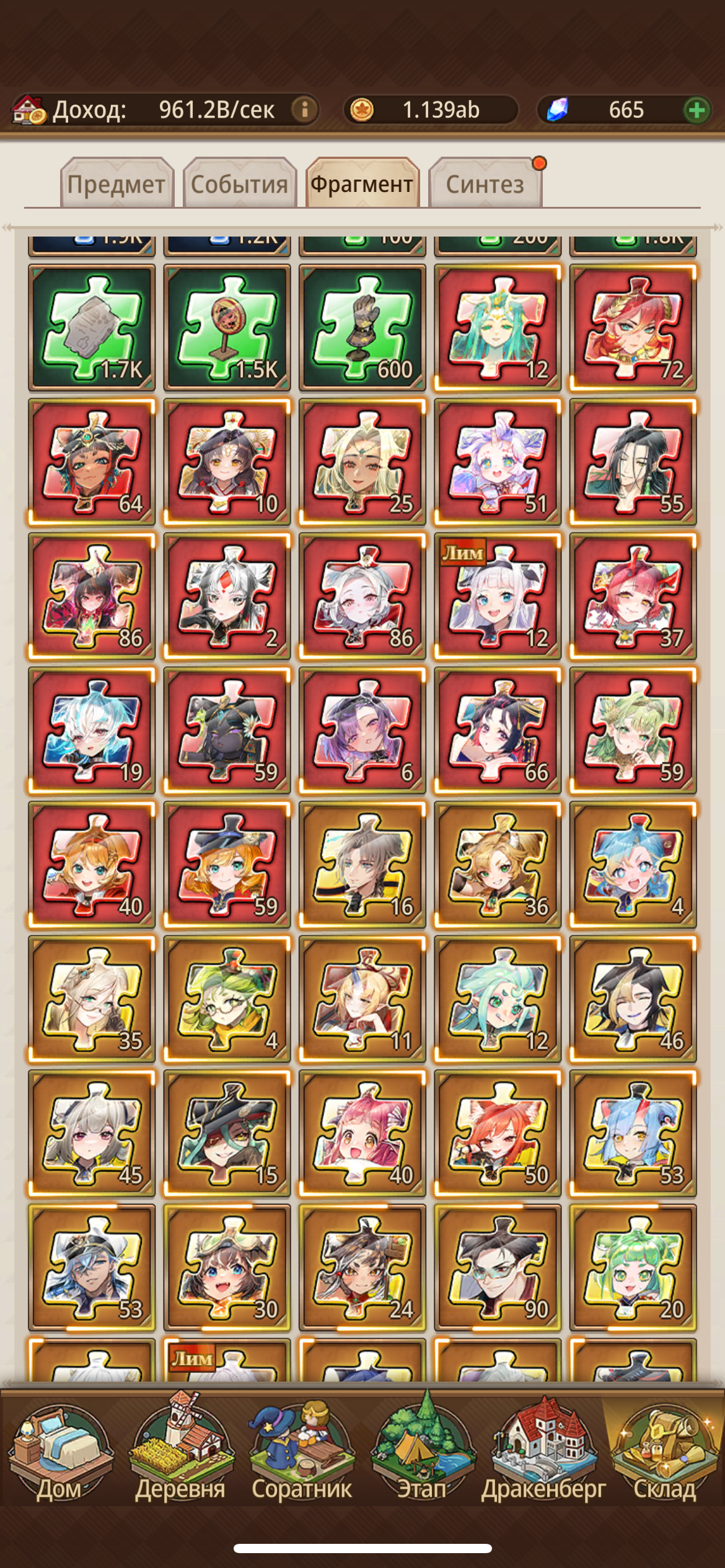
Task: Open the stone tablet fragment with 1.7K
Action: click(x=92, y=328)
